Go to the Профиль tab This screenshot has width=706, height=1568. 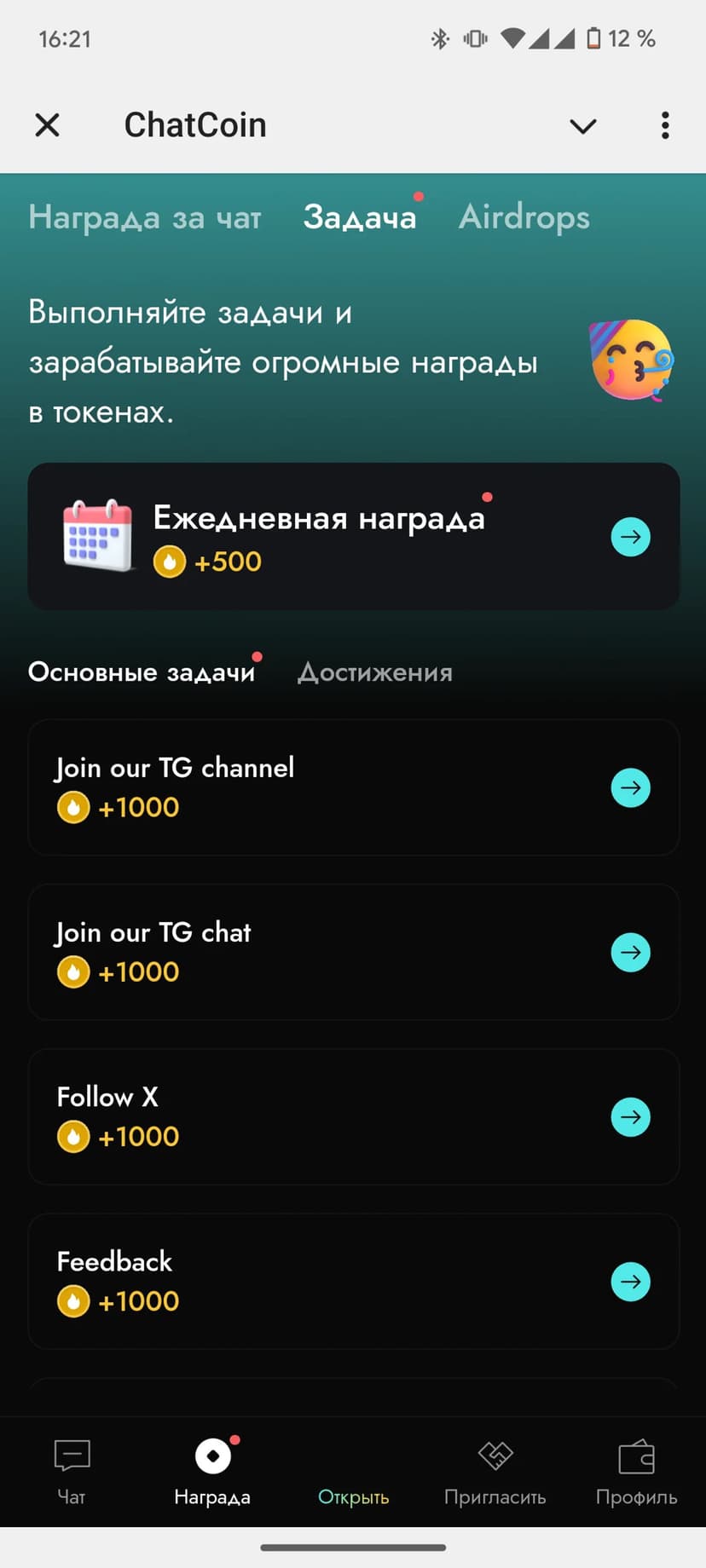(636, 1471)
